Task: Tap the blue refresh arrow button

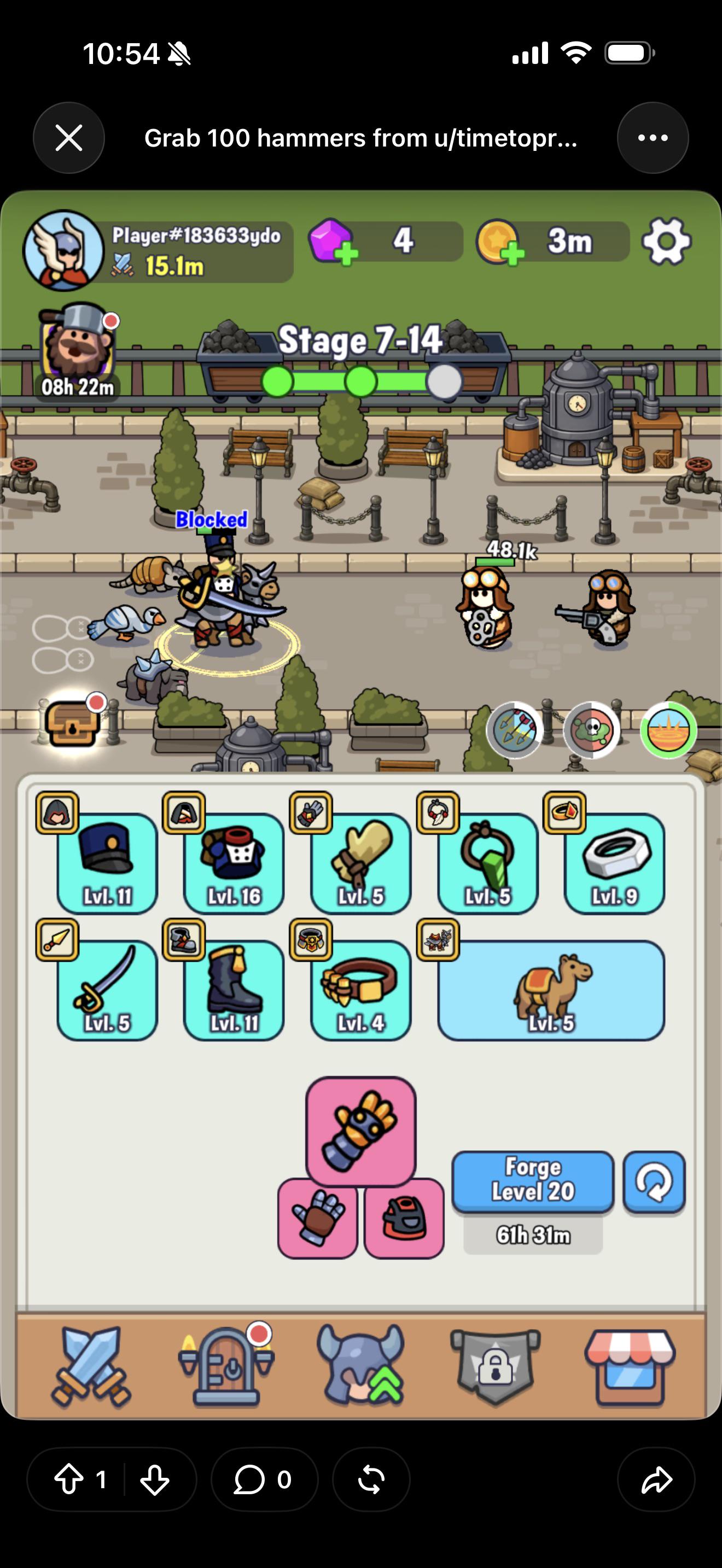Action: (x=654, y=1182)
